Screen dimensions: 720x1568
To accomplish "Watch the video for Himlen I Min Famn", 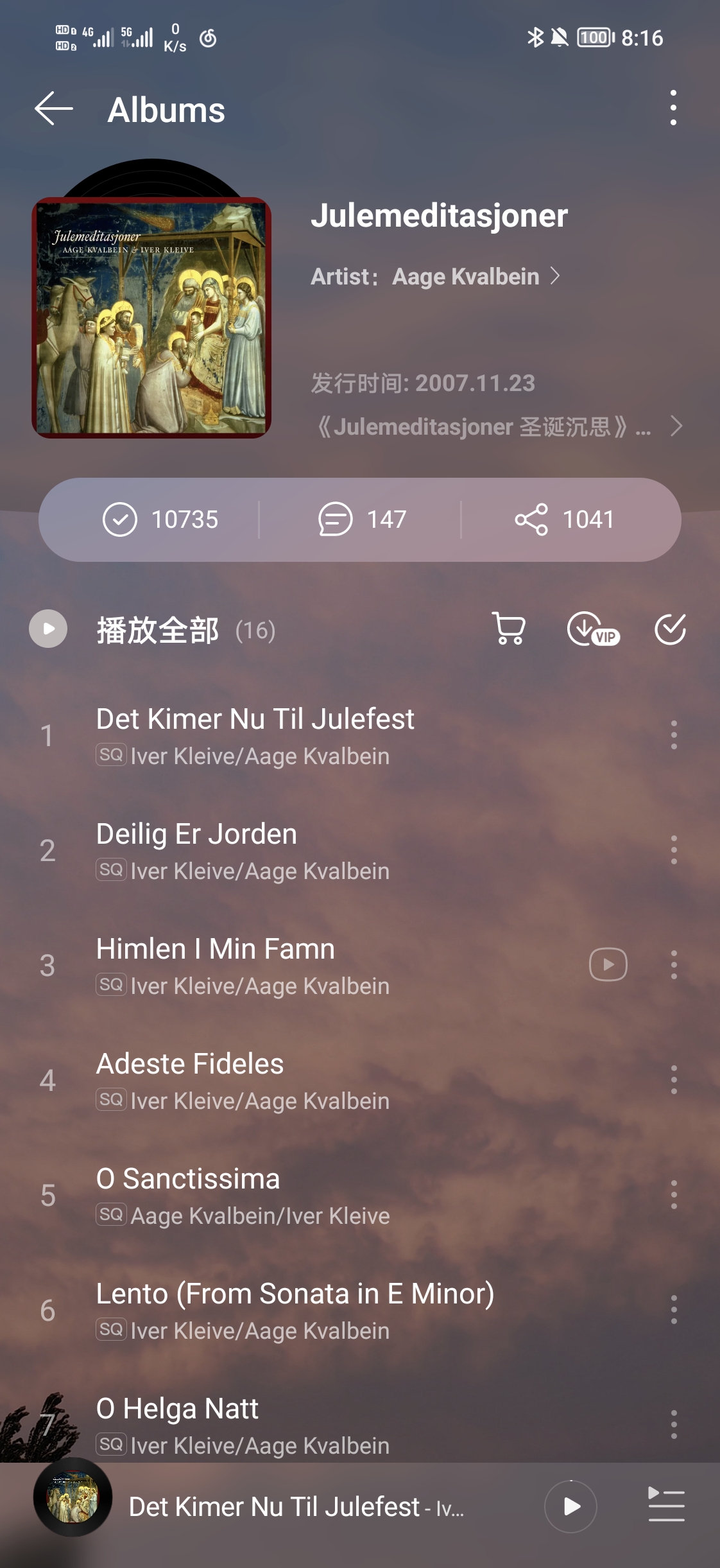I will click(608, 964).
